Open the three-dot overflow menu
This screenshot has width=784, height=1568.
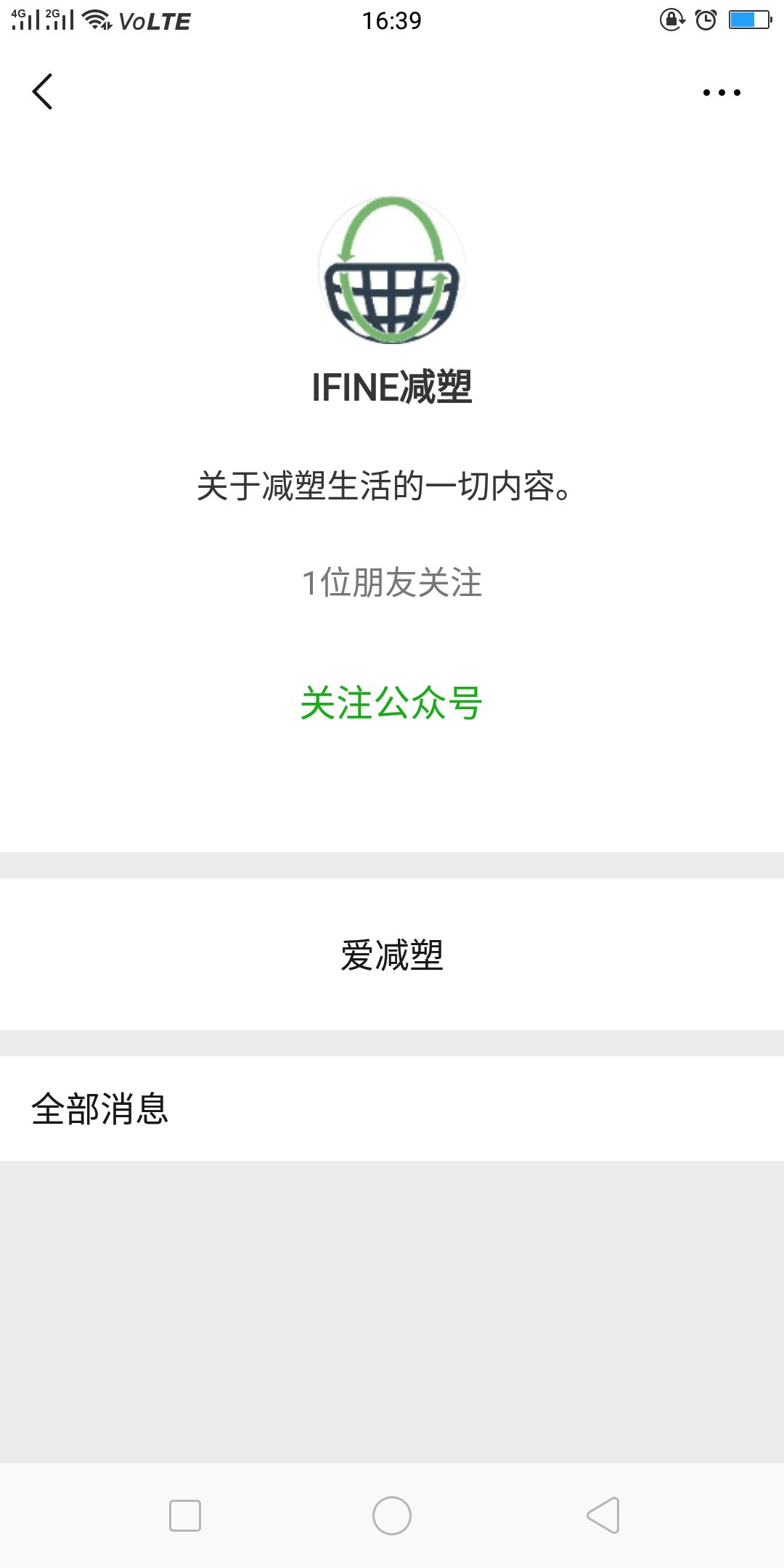722,92
